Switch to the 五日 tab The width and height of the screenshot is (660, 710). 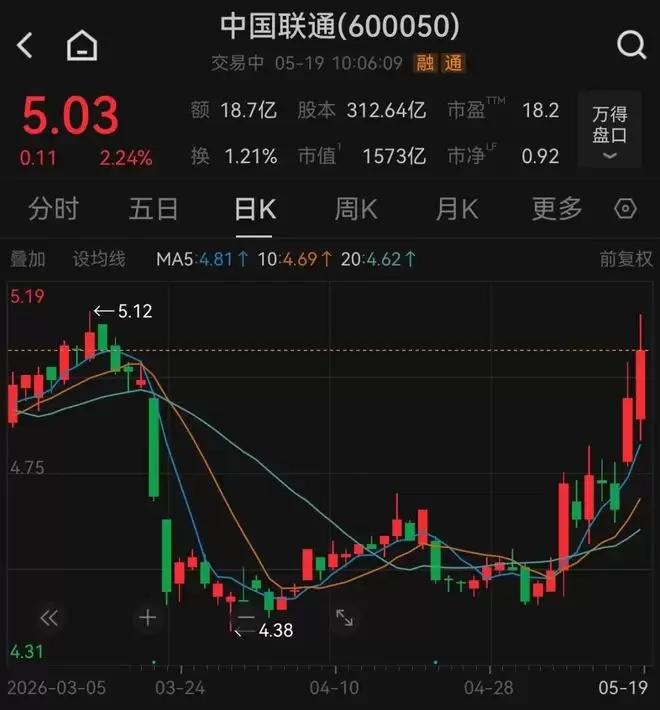153,209
